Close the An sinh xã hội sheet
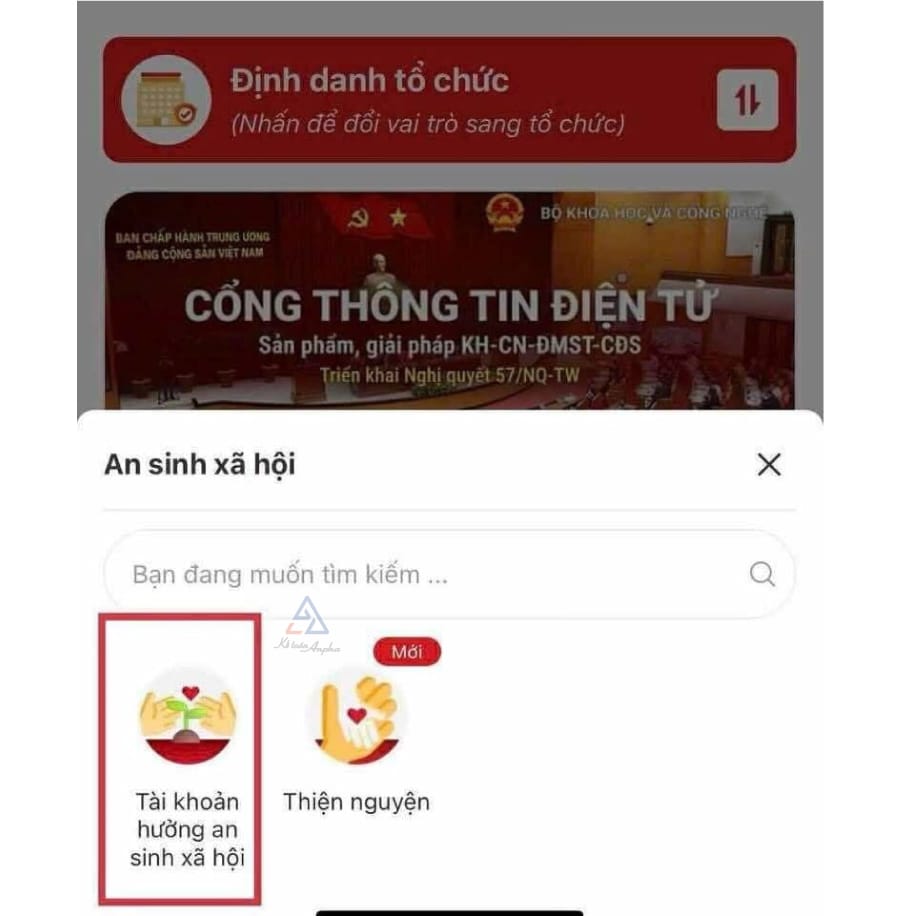The image size is (900, 916). [768, 465]
